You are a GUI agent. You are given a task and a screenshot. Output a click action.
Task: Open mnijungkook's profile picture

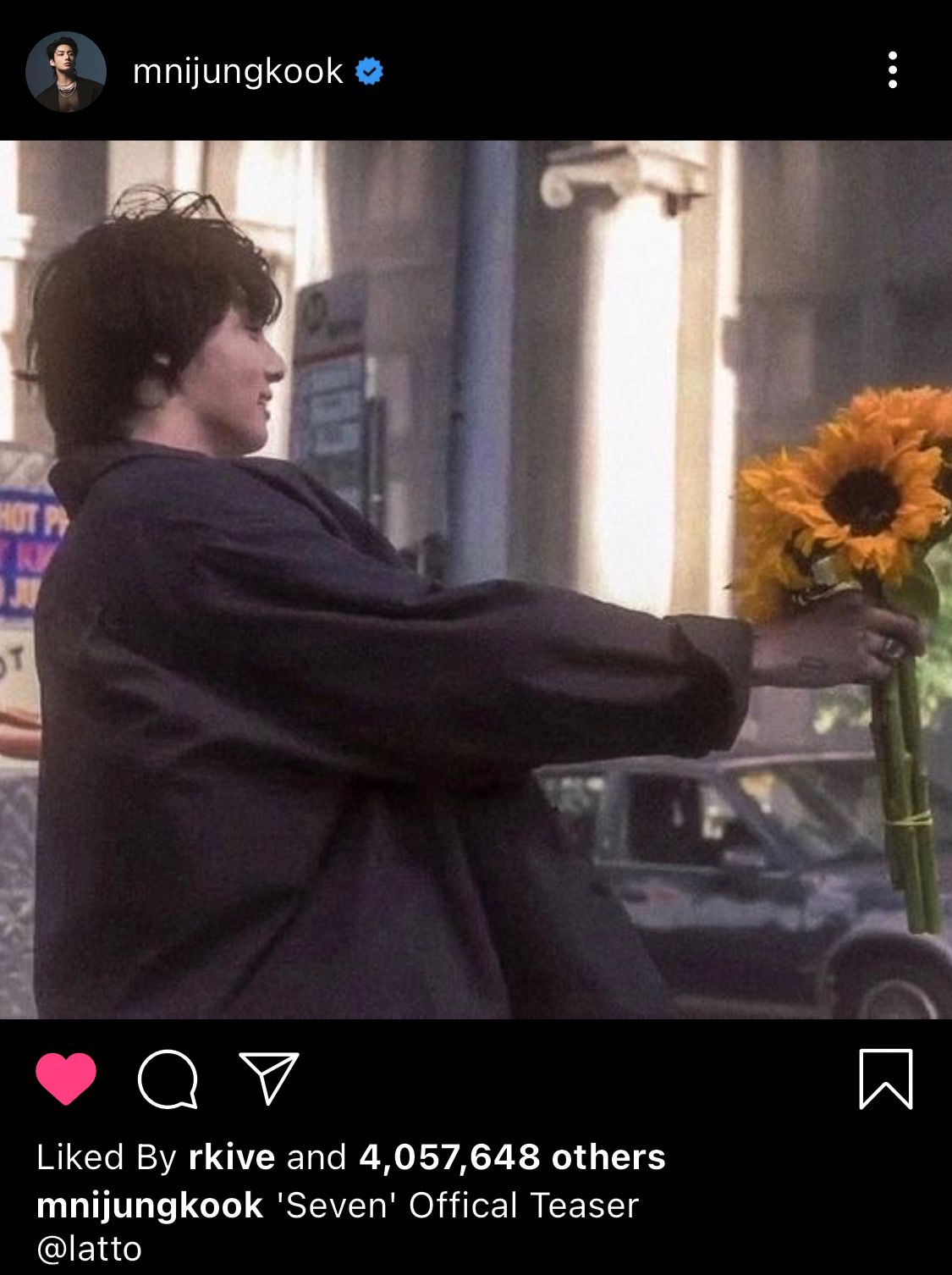pyautogui.click(x=66, y=71)
